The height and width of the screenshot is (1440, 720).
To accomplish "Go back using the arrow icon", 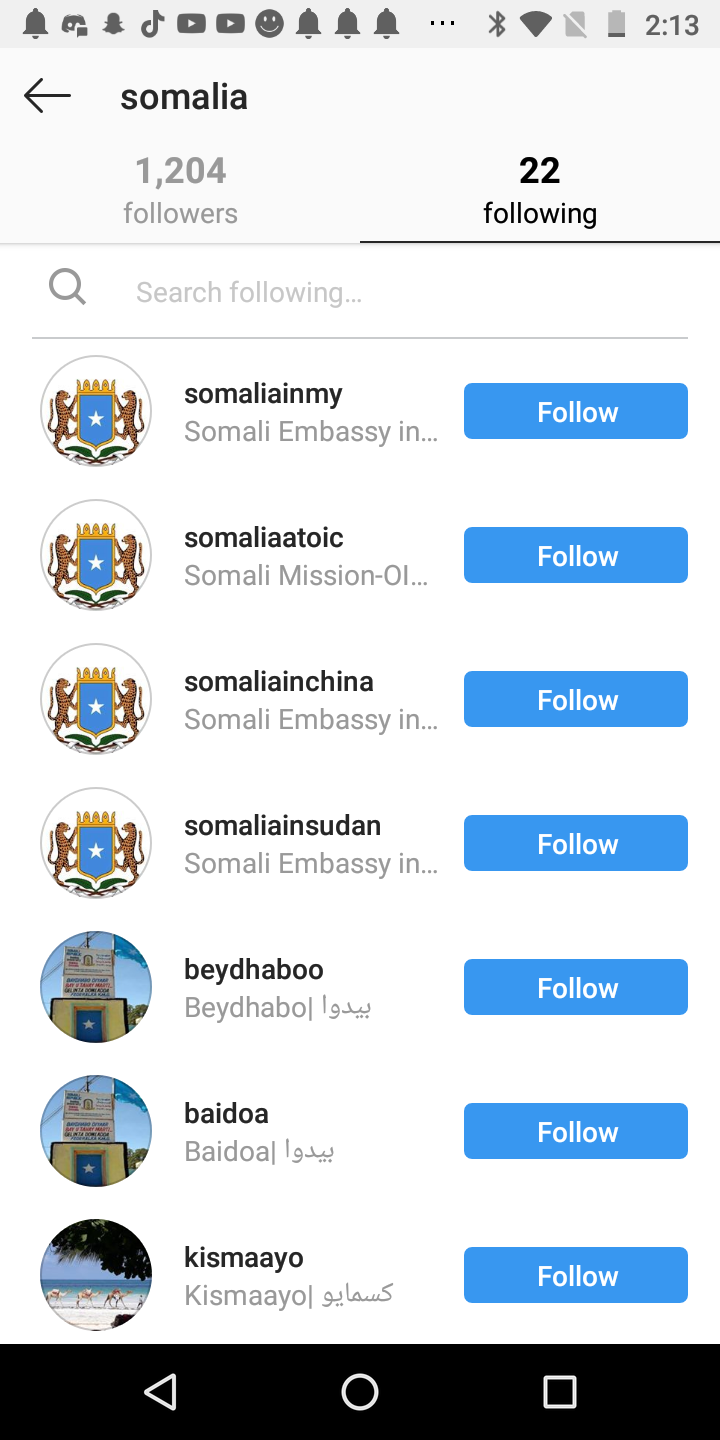I will pos(47,96).
